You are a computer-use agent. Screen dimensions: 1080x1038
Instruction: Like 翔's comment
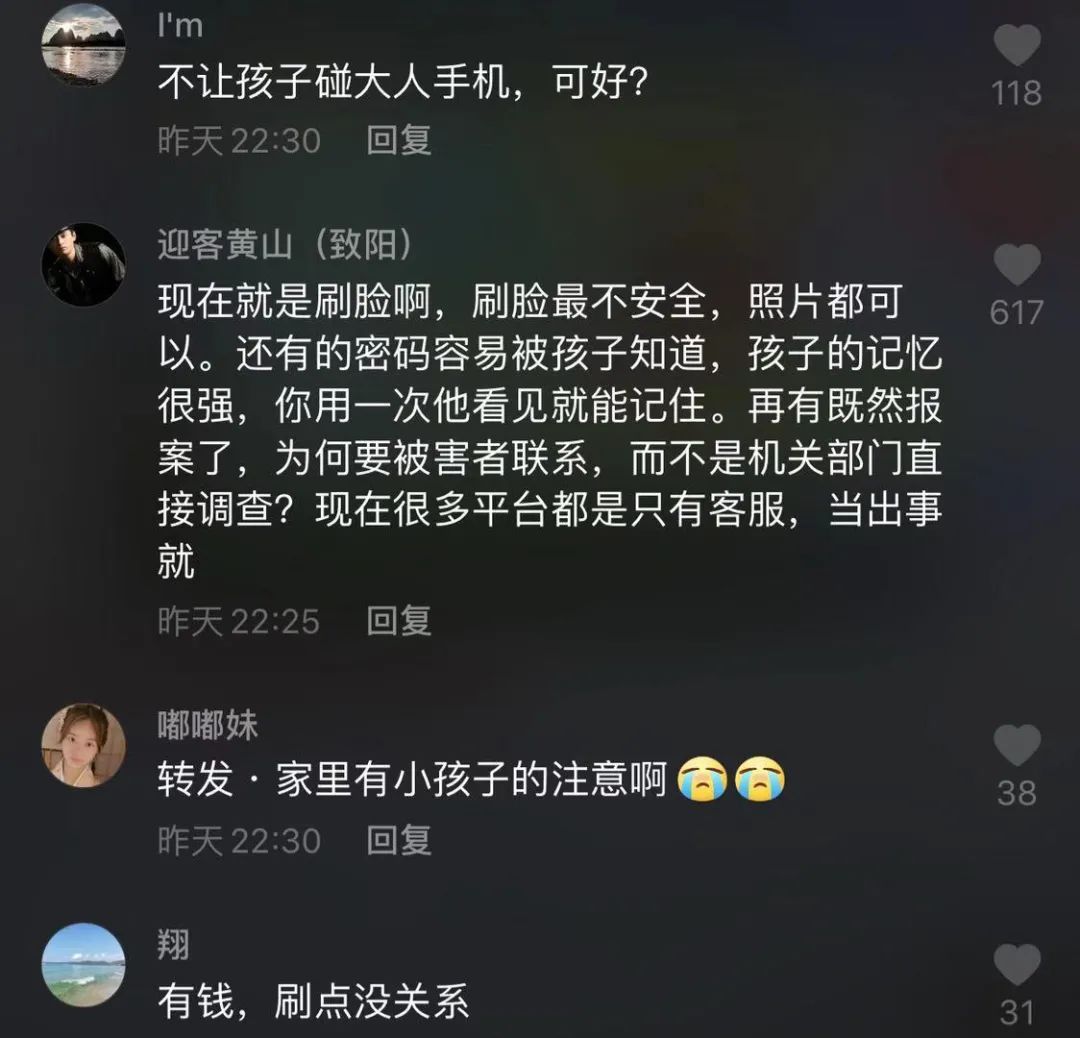coord(1017,966)
